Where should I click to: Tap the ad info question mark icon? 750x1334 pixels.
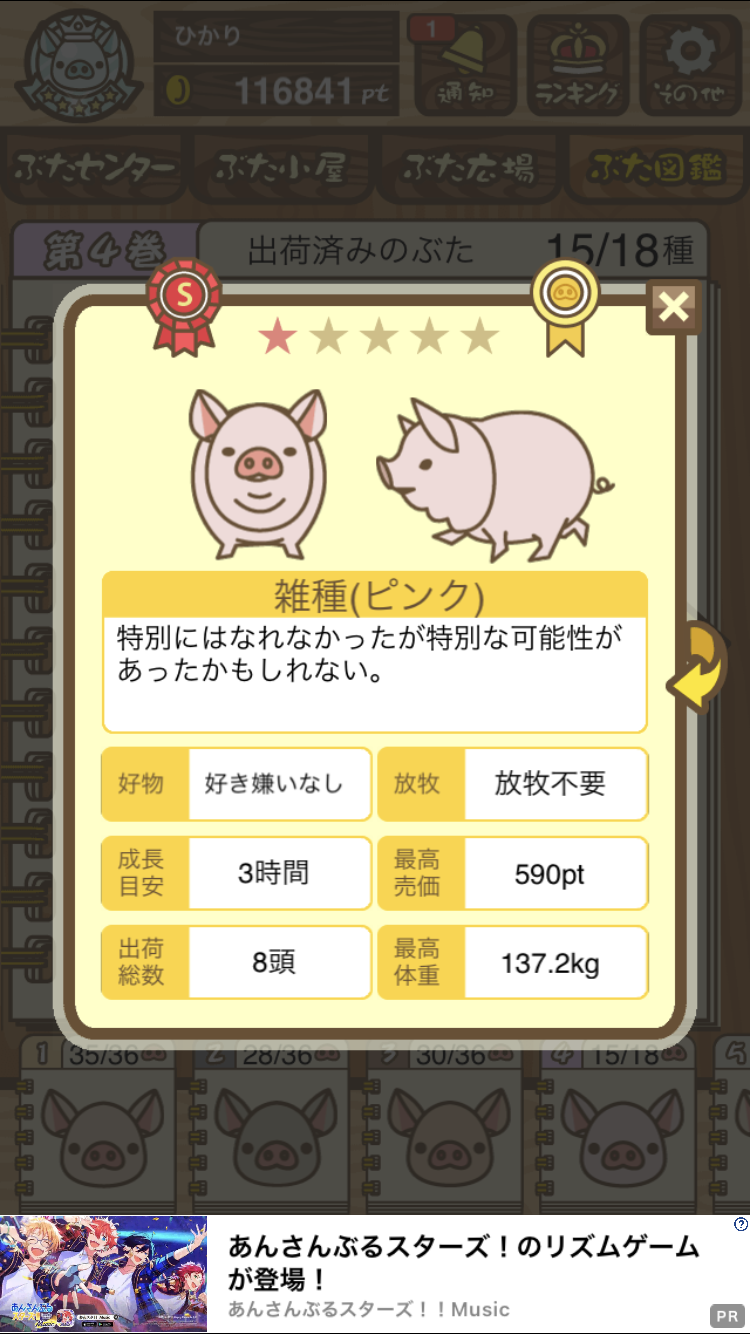click(740, 1224)
